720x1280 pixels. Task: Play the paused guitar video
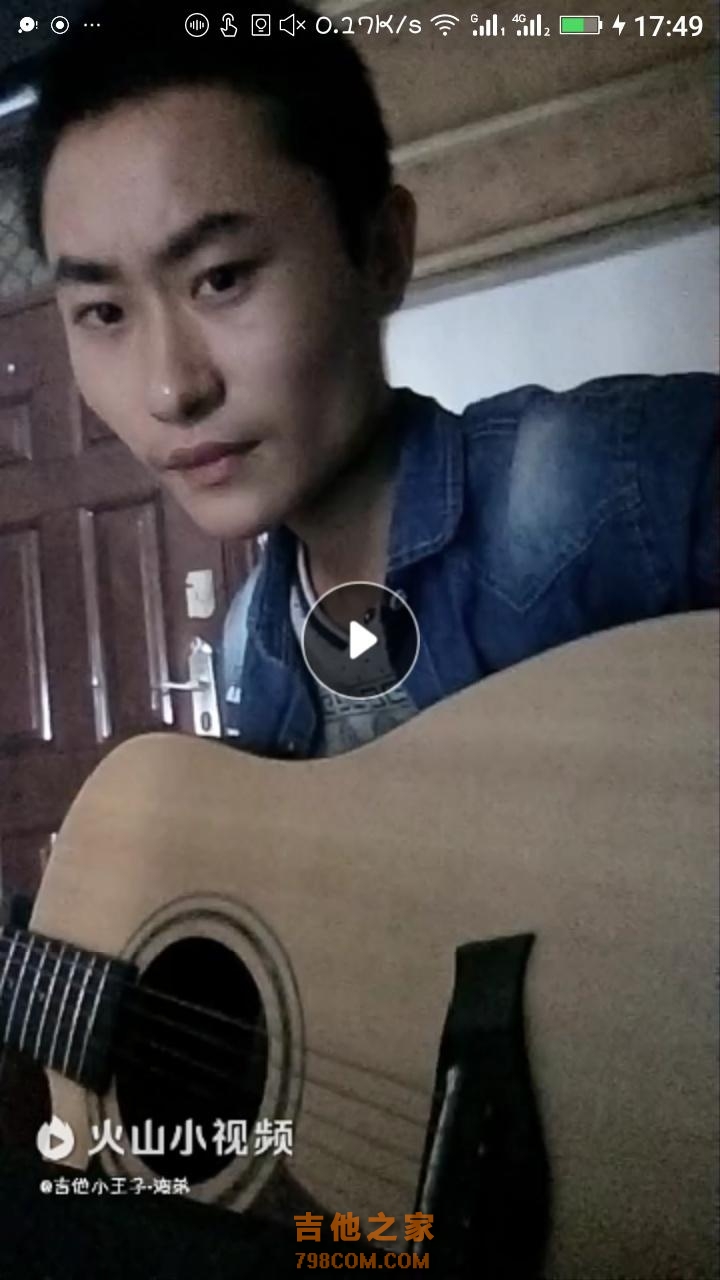click(x=360, y=640)
